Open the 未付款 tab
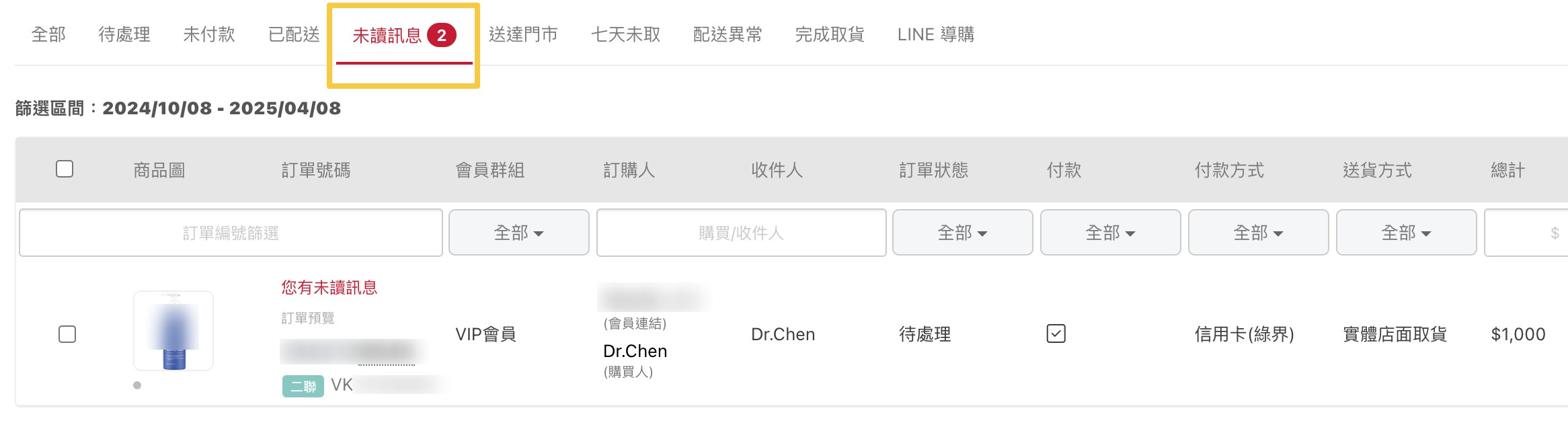The width and height of the screenshot is (1568, 433). click(209, 34)
